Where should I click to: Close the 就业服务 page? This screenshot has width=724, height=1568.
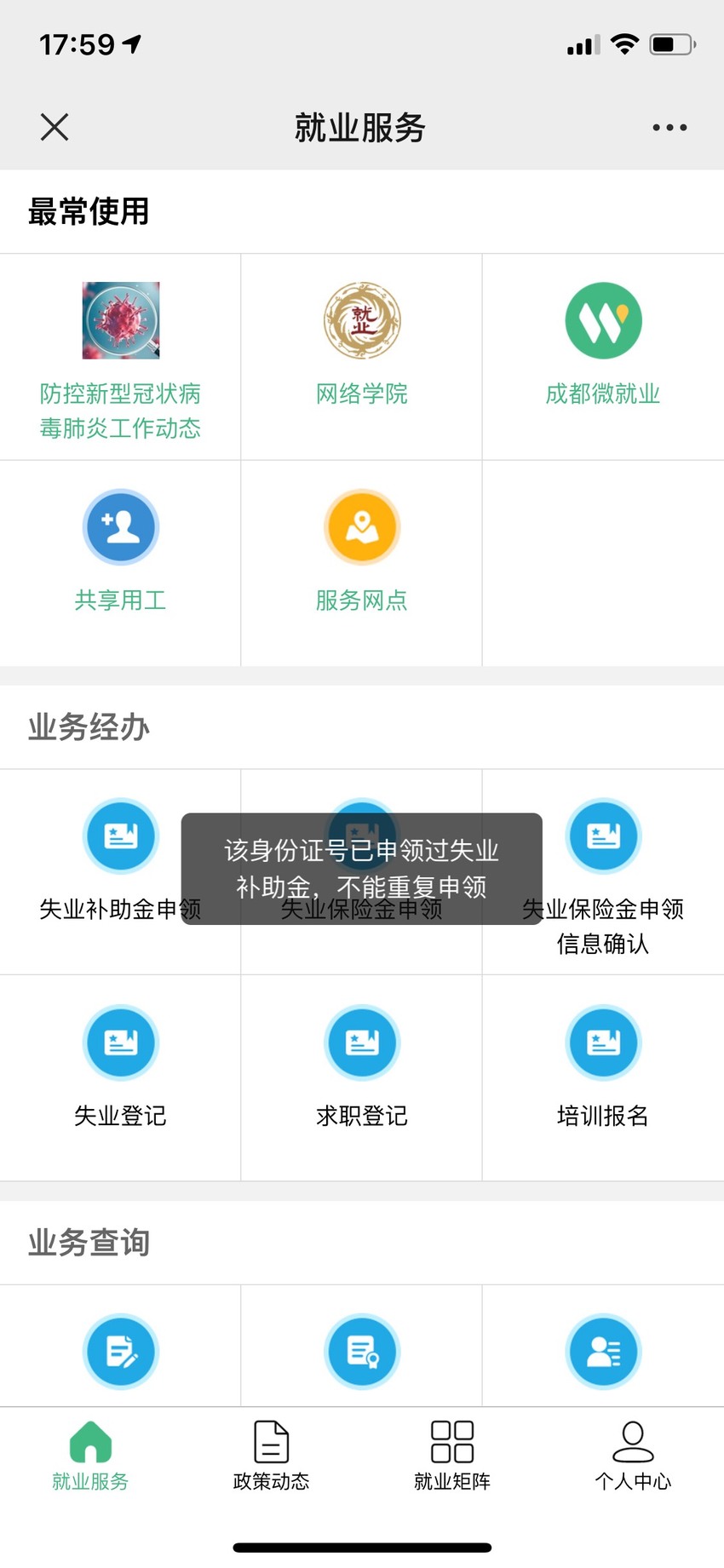click(55, 128)
